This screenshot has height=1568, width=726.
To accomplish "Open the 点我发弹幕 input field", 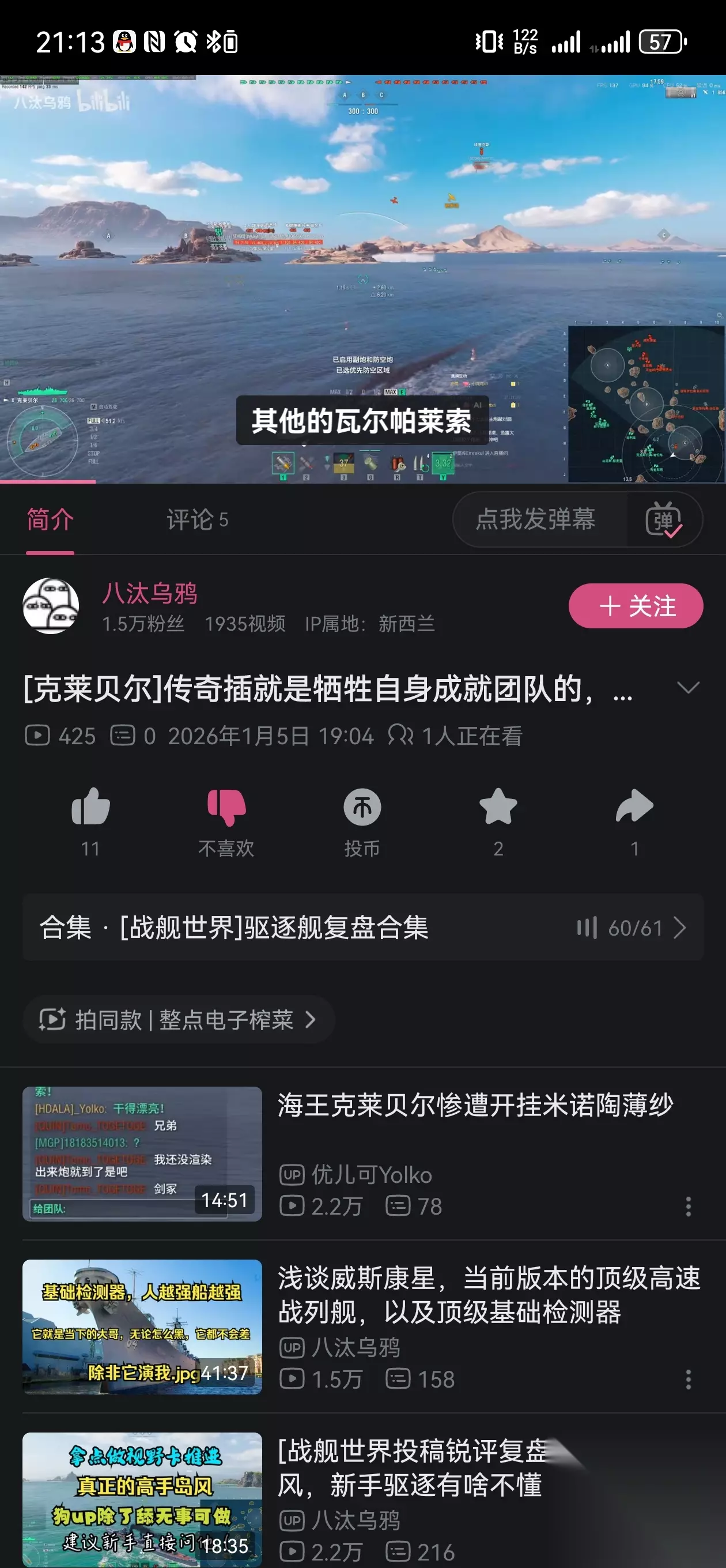I will tap(535, 519).
